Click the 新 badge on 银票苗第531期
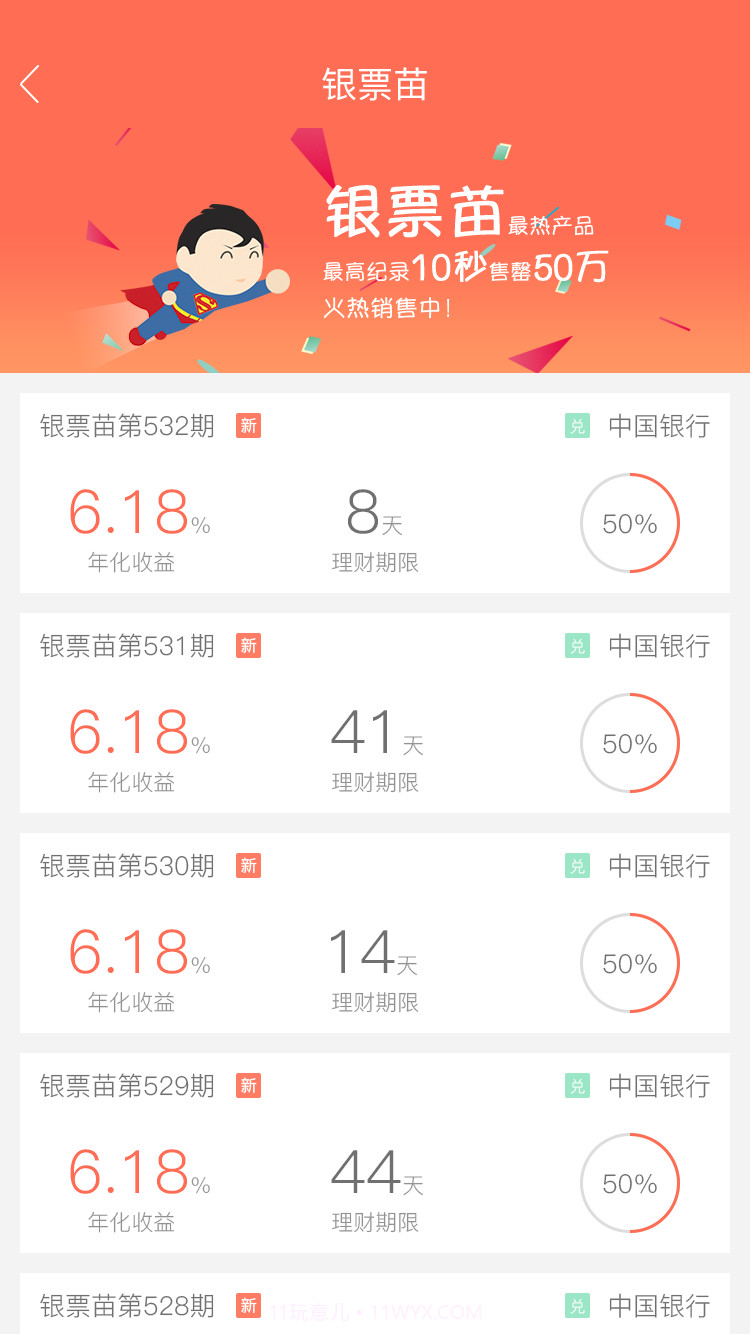 pyautogui.click(x=248, y=646)
